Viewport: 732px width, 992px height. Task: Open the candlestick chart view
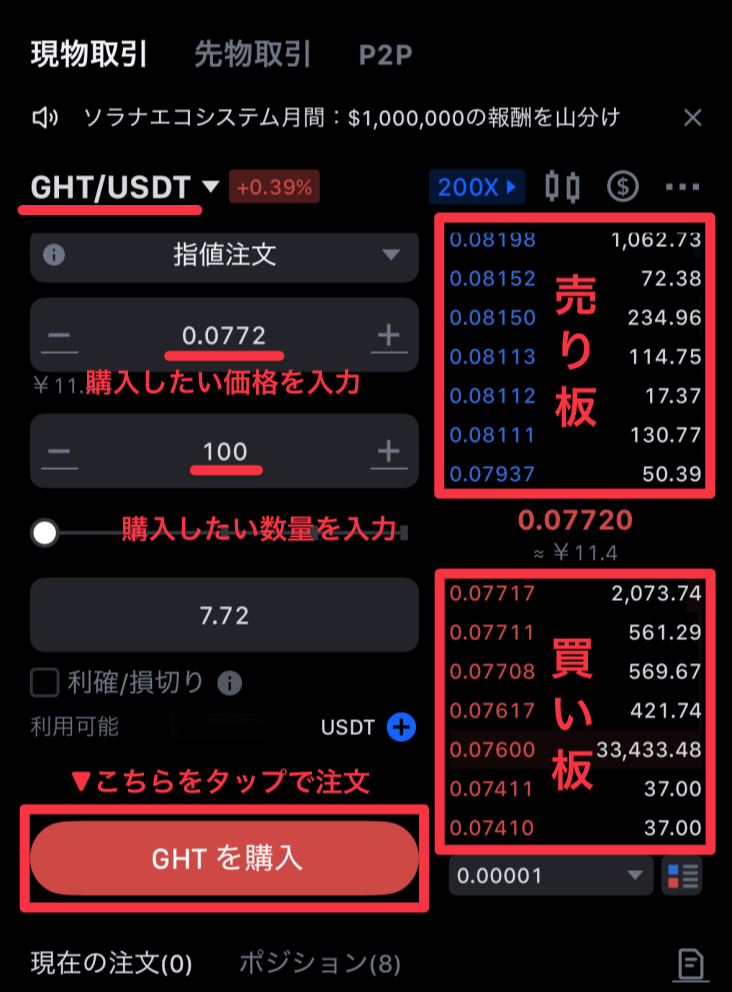[562, 186]
